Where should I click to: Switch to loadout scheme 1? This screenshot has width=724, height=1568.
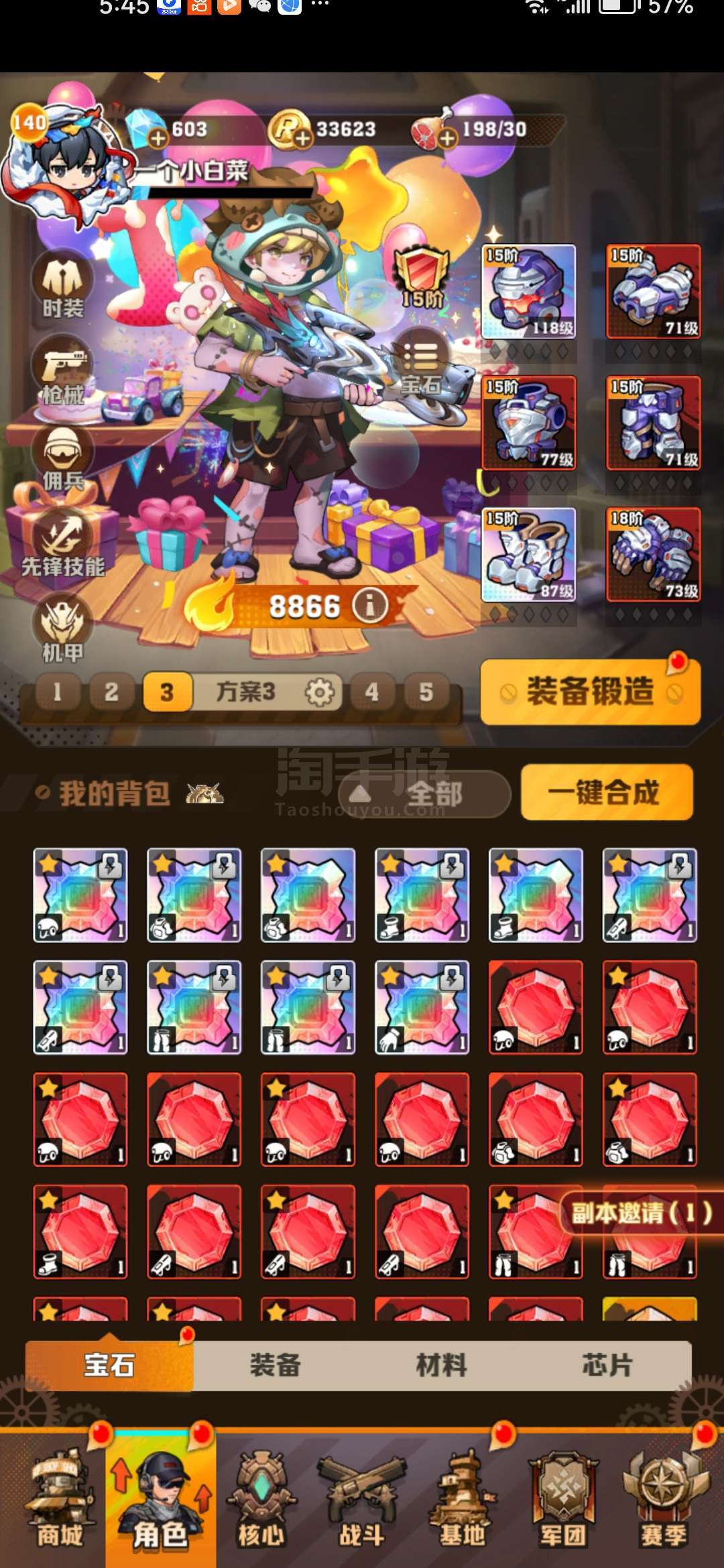(x=58, y=692)
